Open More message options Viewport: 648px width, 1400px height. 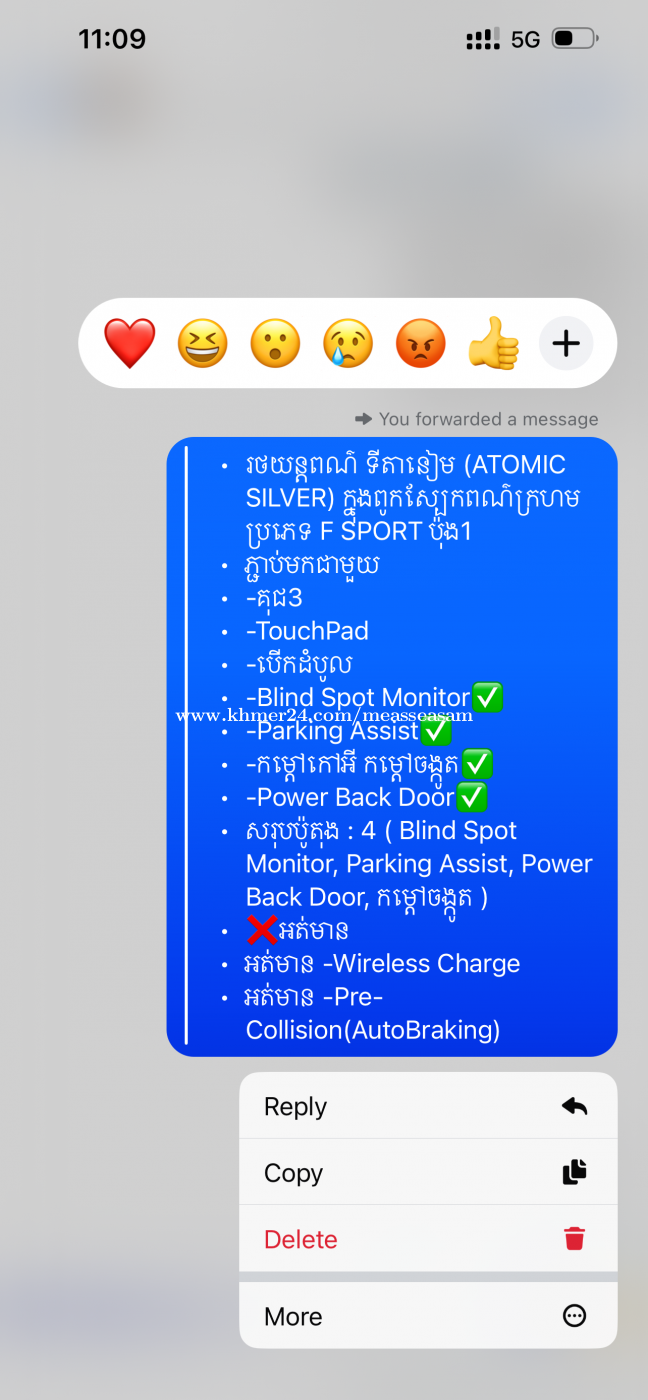(x=428, y=1316)
